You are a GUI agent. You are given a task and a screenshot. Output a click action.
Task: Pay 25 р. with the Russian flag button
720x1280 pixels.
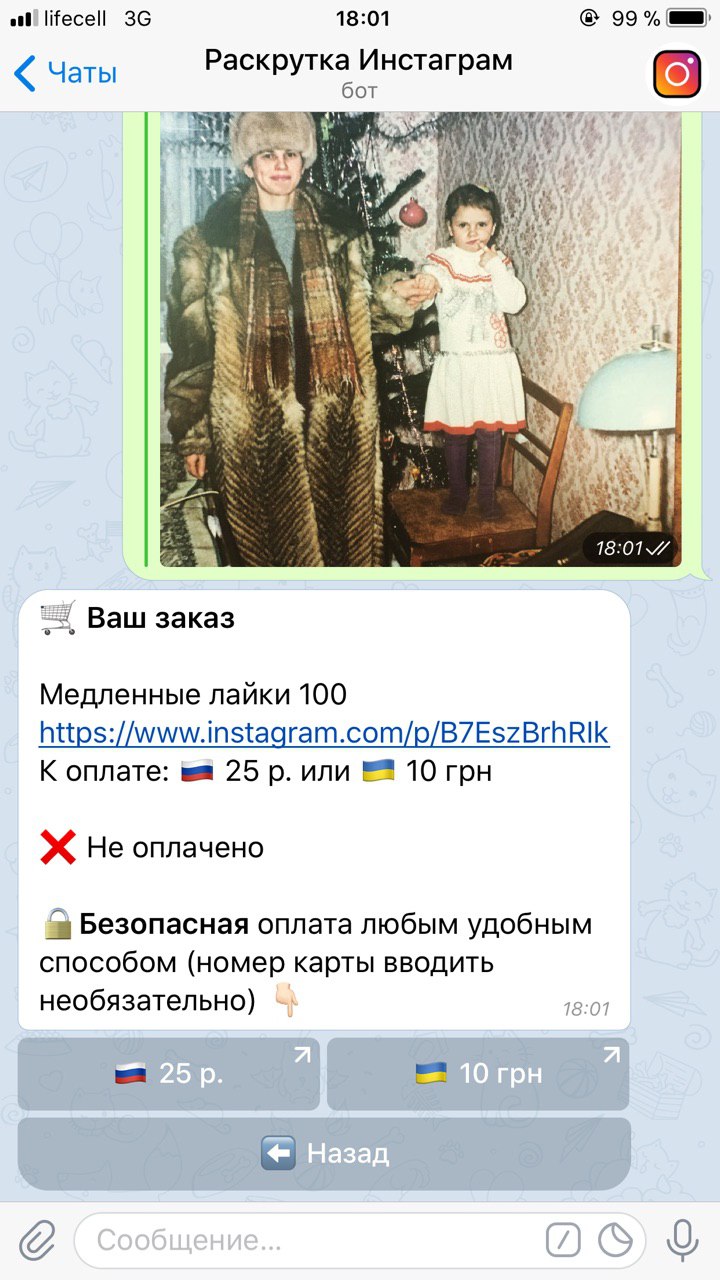169,1074
